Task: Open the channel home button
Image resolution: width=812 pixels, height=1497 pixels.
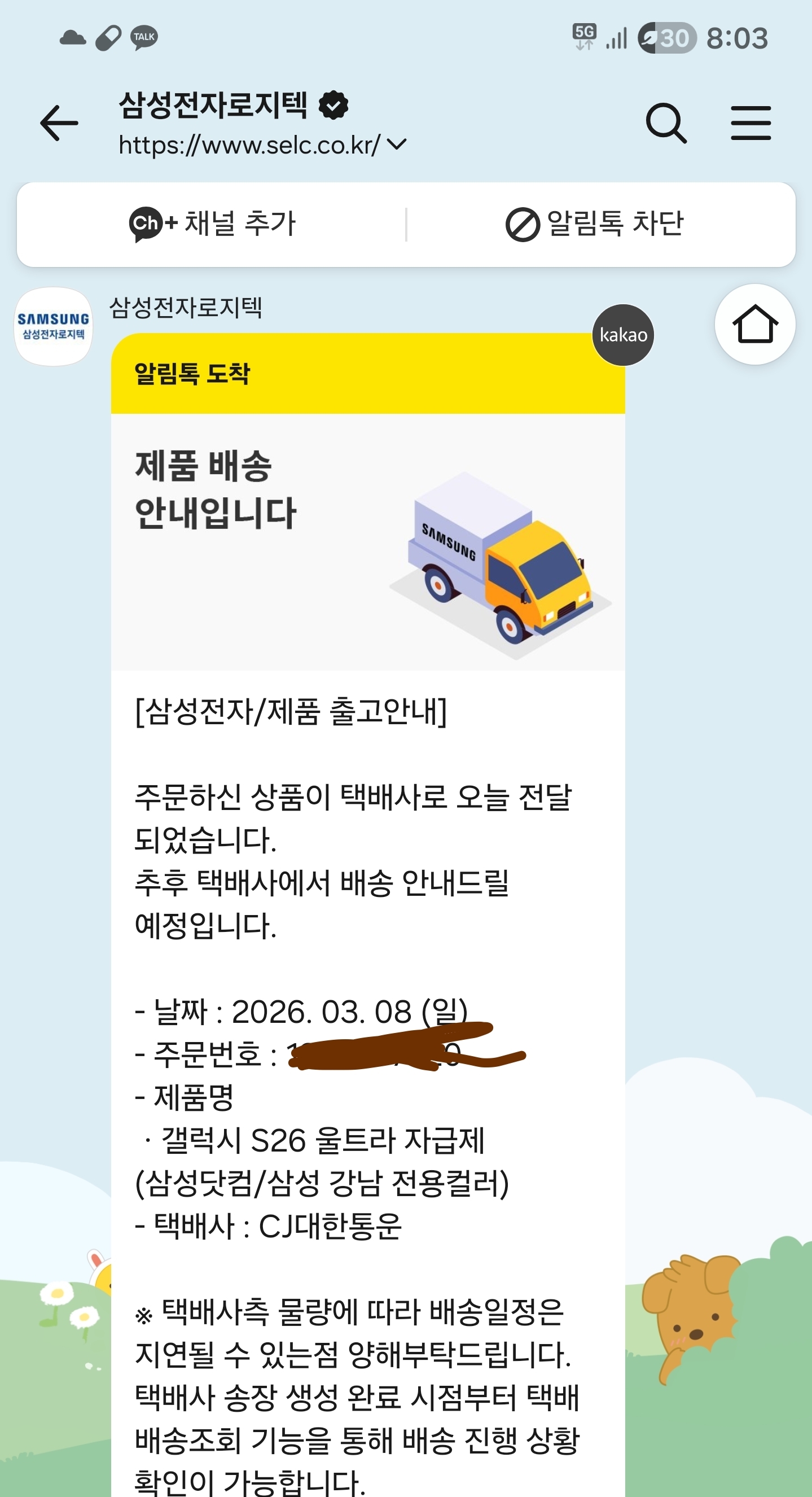Action: pos(754,324)
